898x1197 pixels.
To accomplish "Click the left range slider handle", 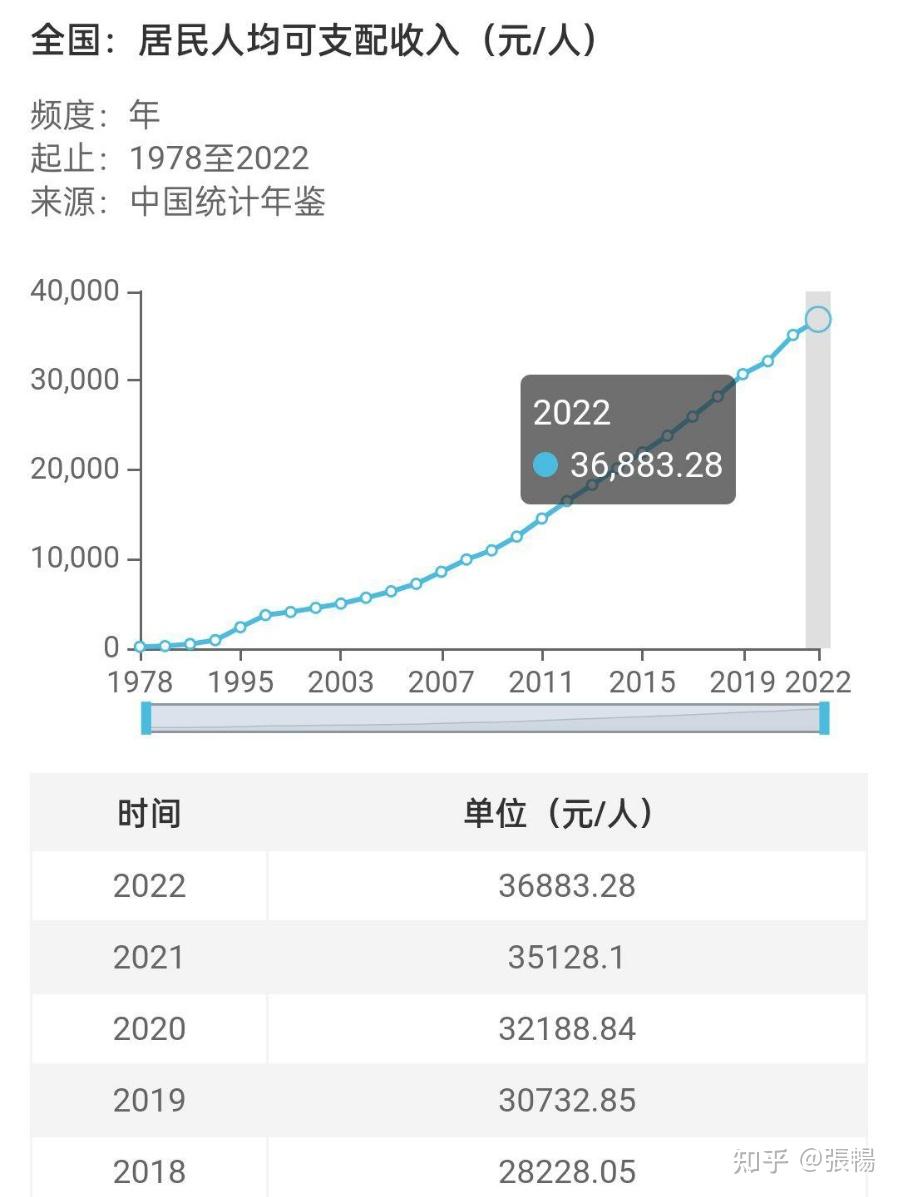I will pos(148,716).
